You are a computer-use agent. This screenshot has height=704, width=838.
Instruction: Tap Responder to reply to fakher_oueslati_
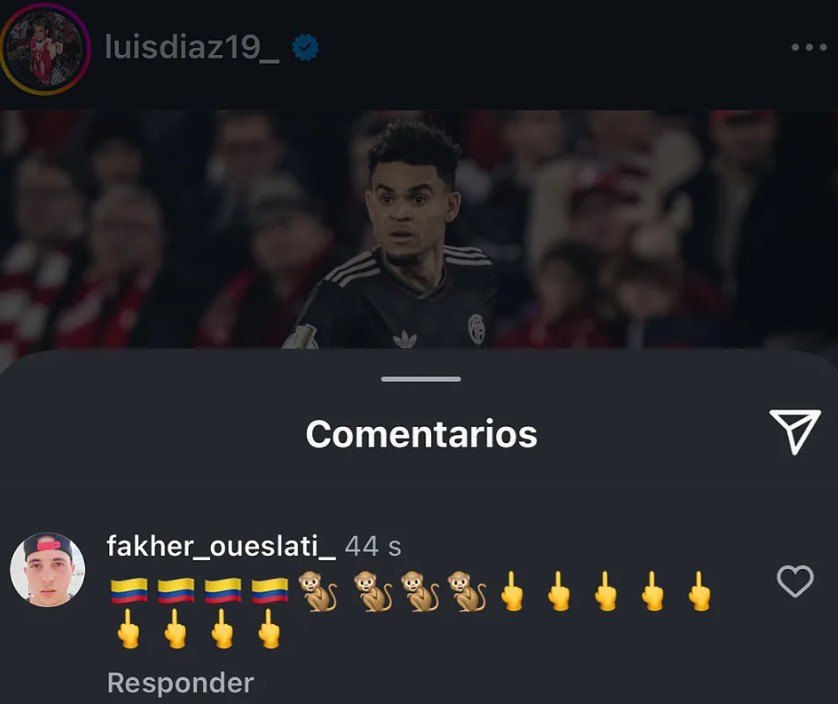(x=180, y=683)
